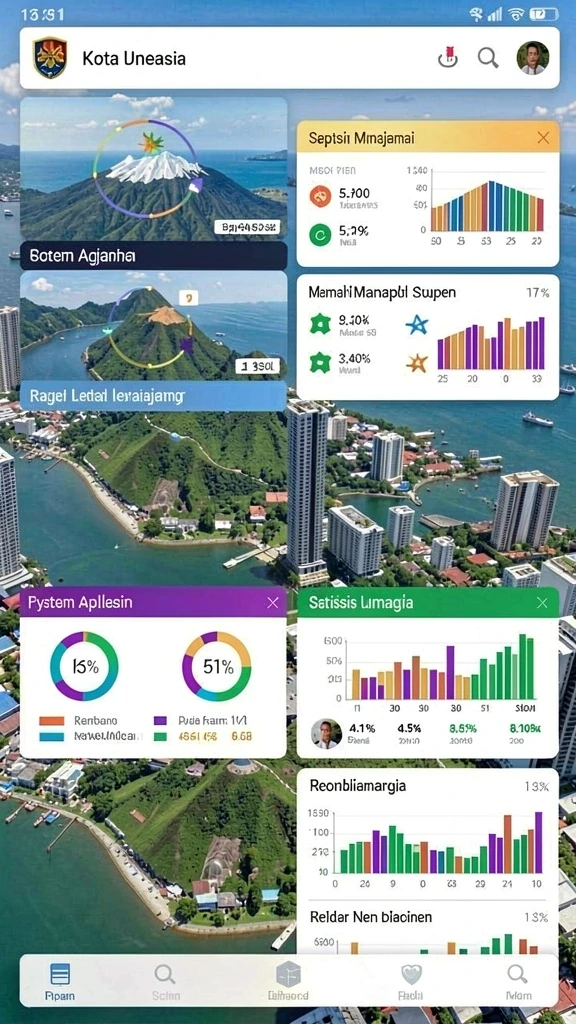Open the Ragel Ledal Ieraiajamg island card

(x=153, y=340)
